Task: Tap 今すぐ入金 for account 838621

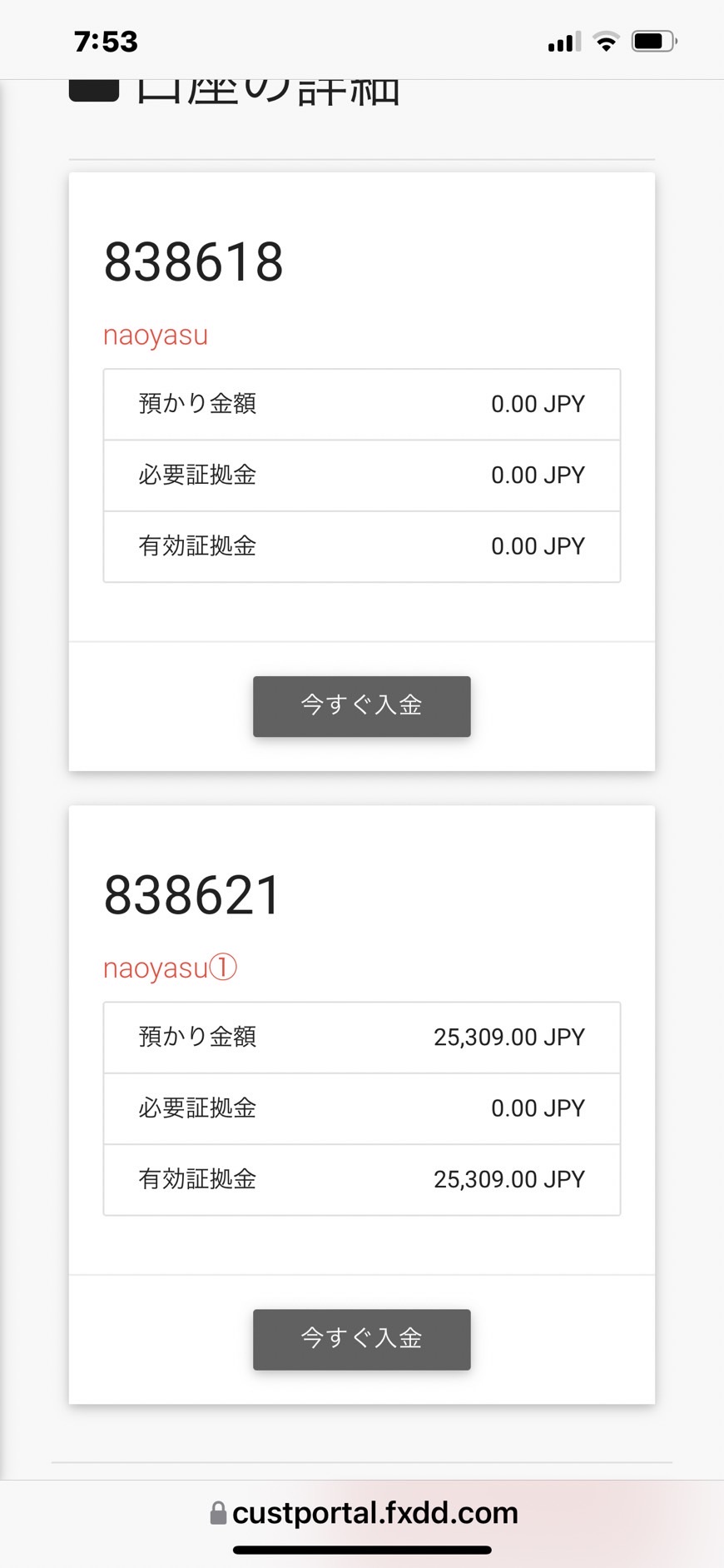Action: point(361,1339)
